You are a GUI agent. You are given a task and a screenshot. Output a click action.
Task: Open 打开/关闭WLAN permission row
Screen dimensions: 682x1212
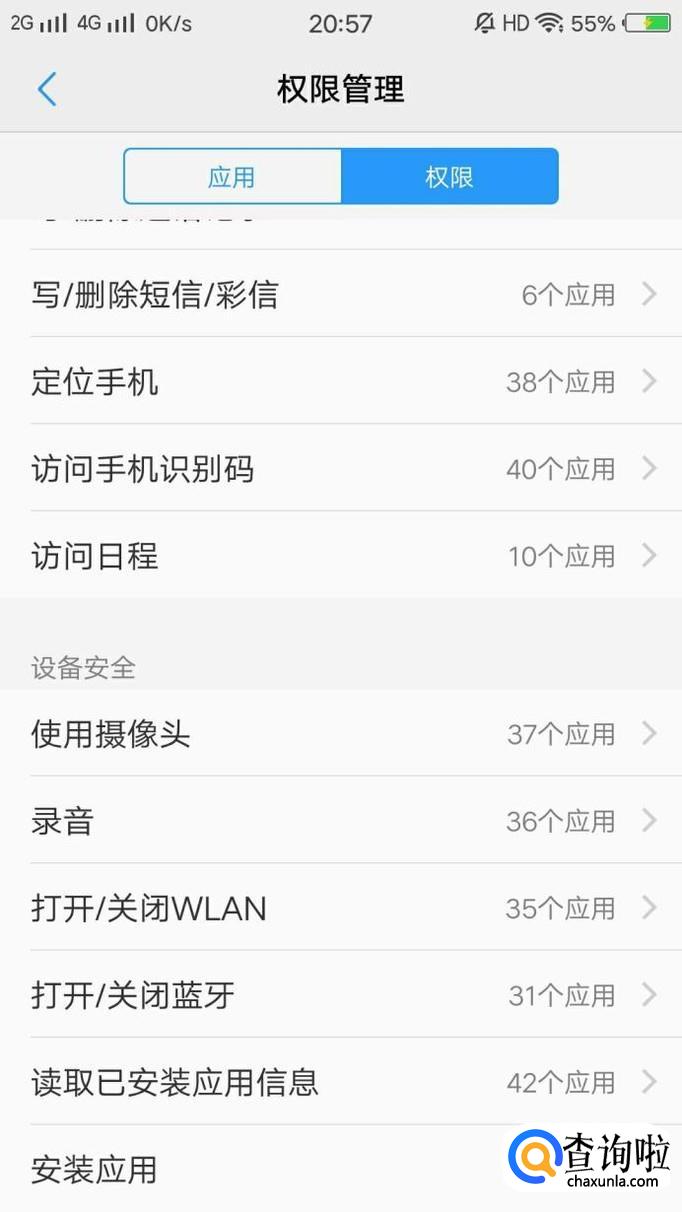(x=341, y=908)
